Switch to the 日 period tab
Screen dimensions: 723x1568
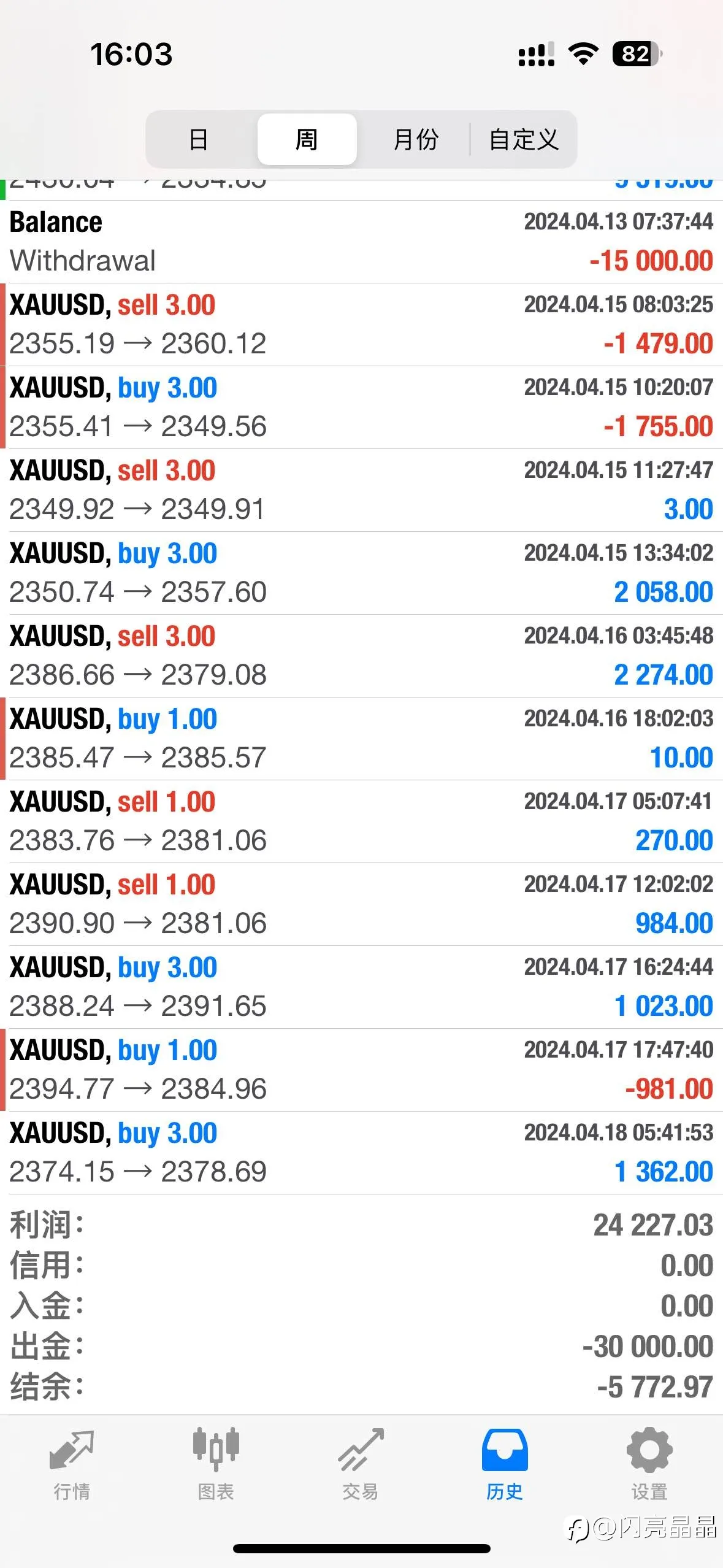coord(199,139)
